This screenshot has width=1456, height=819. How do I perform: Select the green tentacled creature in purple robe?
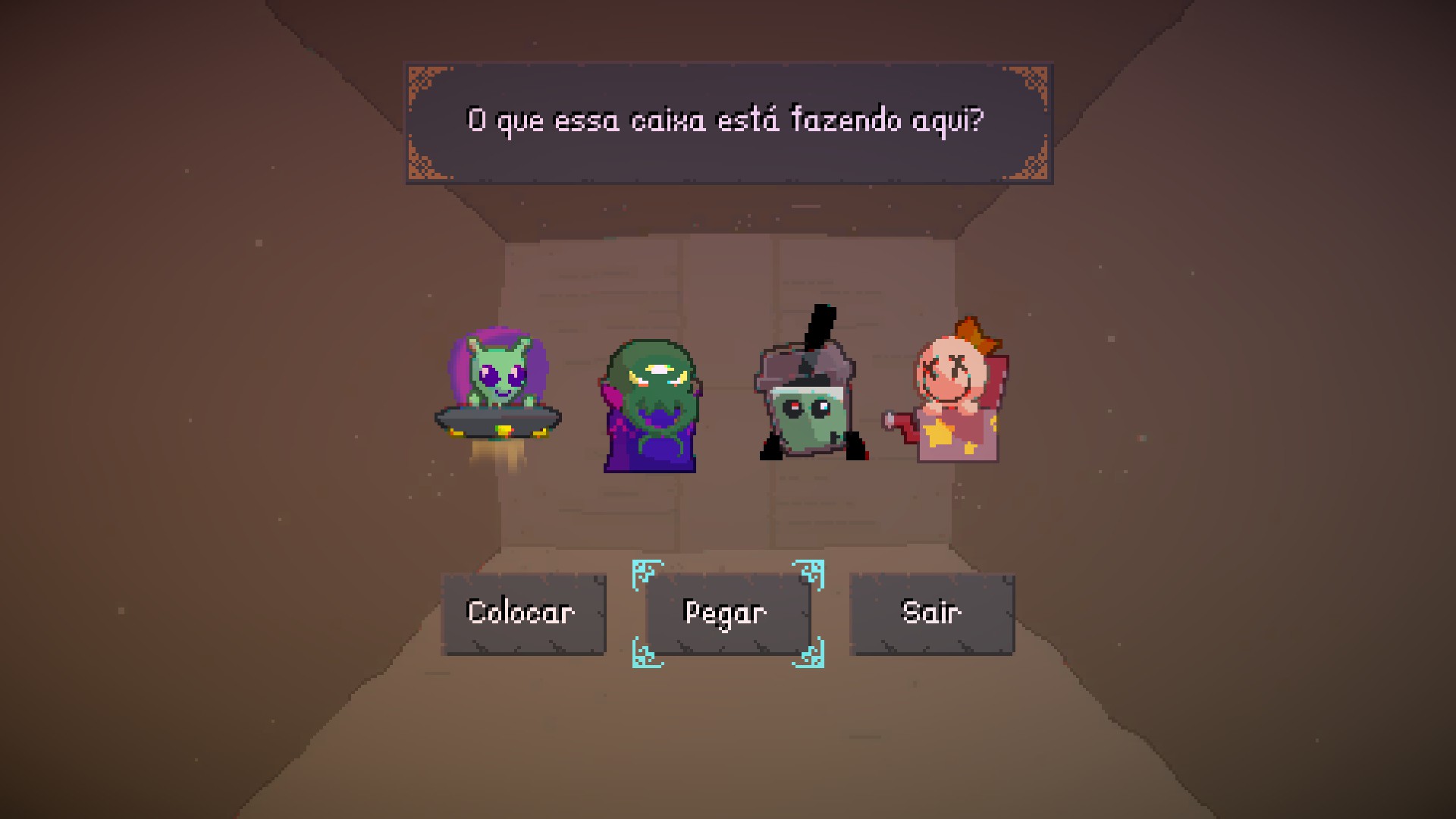coord(651,407)
